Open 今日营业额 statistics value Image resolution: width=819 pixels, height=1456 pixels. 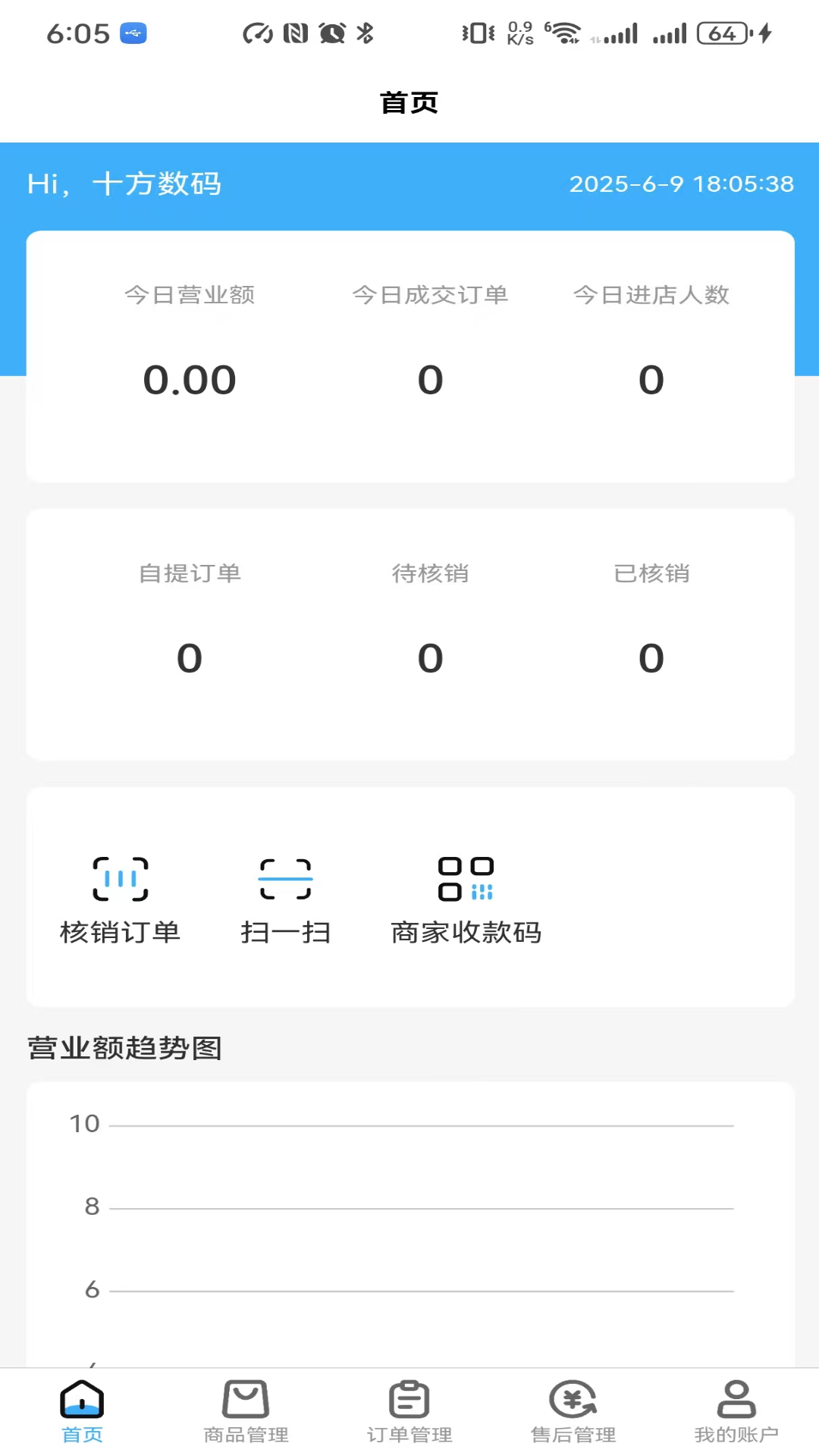pos(190,379)
